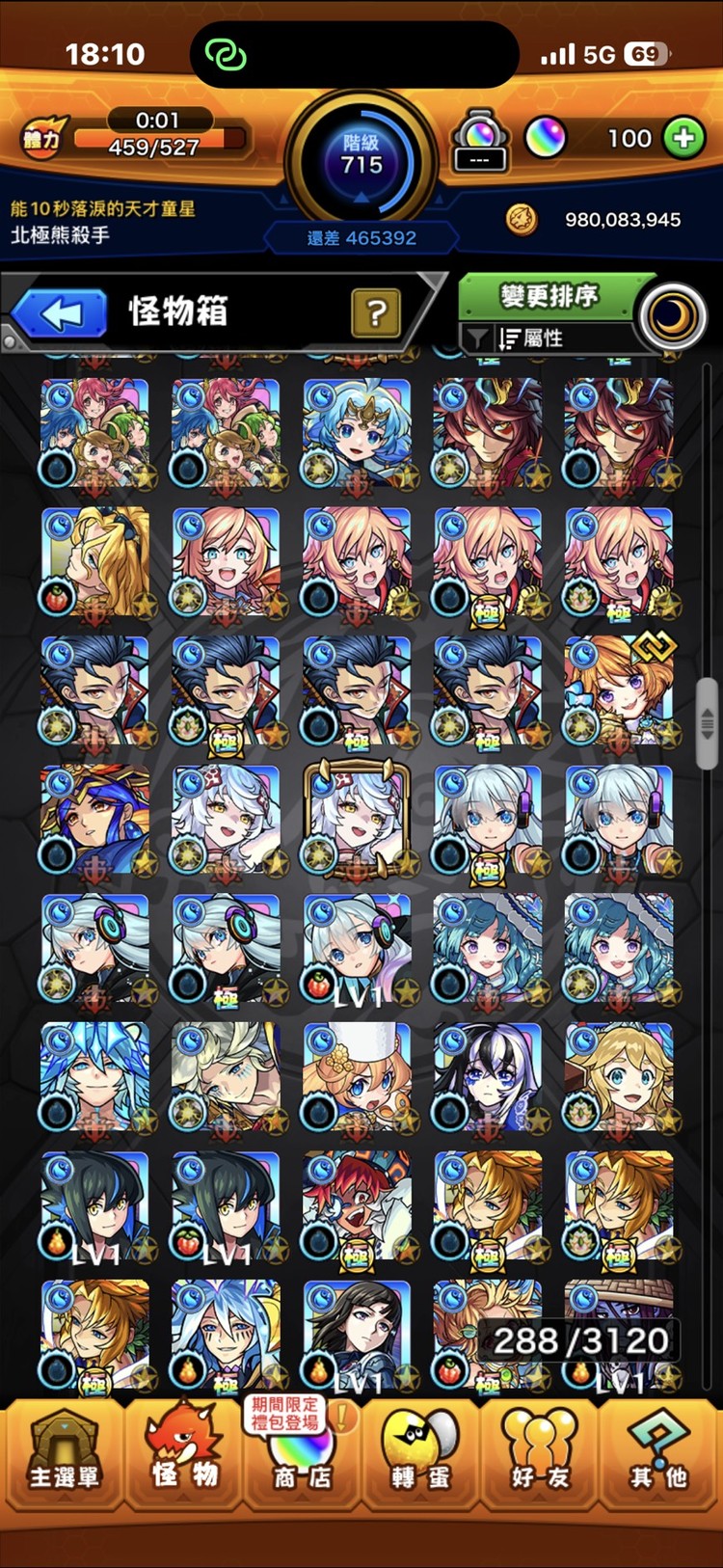Select the chef-hat orange-haired monster
Image resolution: width=723 pixels, height=1568 pixels.
pos(357,1078)
